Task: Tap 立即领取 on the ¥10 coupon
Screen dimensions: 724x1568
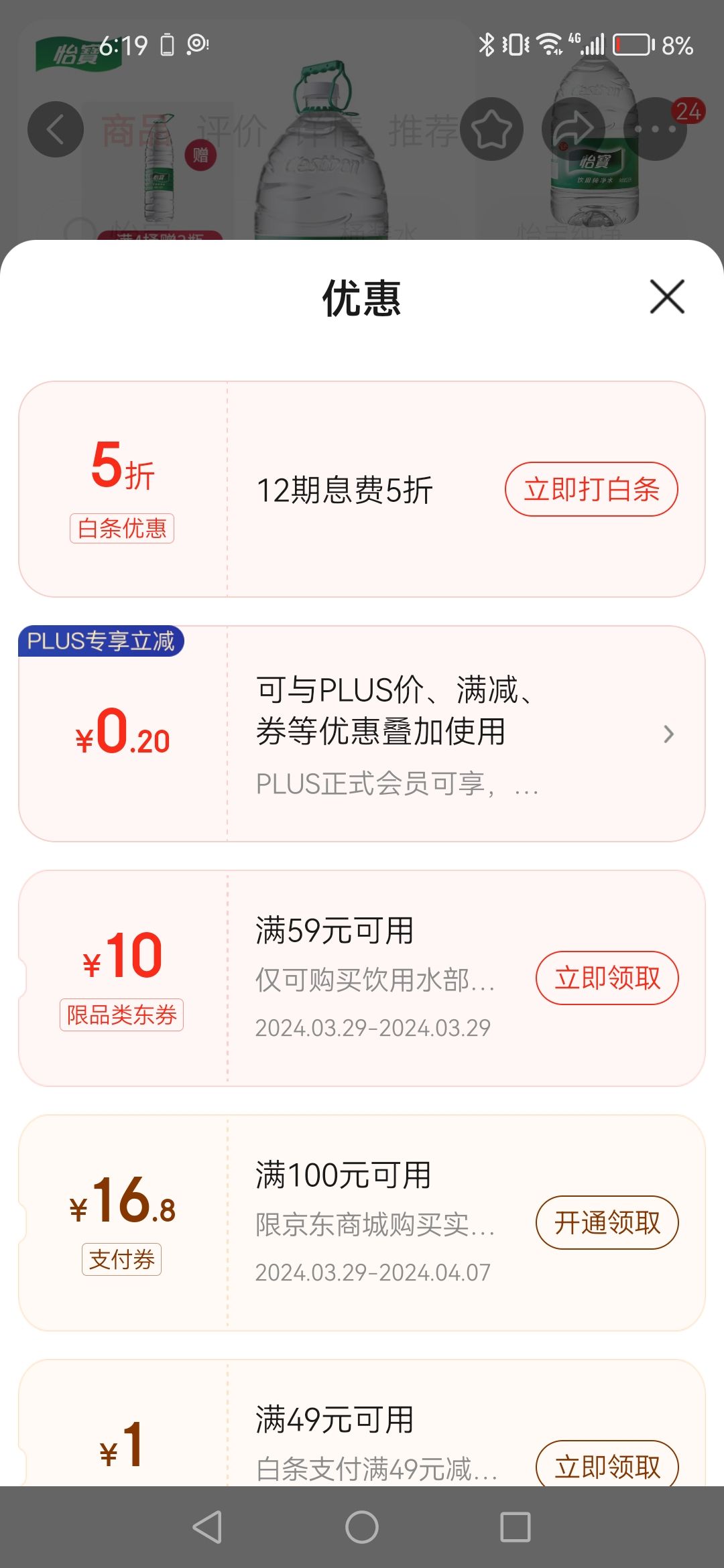Action: coord(607,978)
